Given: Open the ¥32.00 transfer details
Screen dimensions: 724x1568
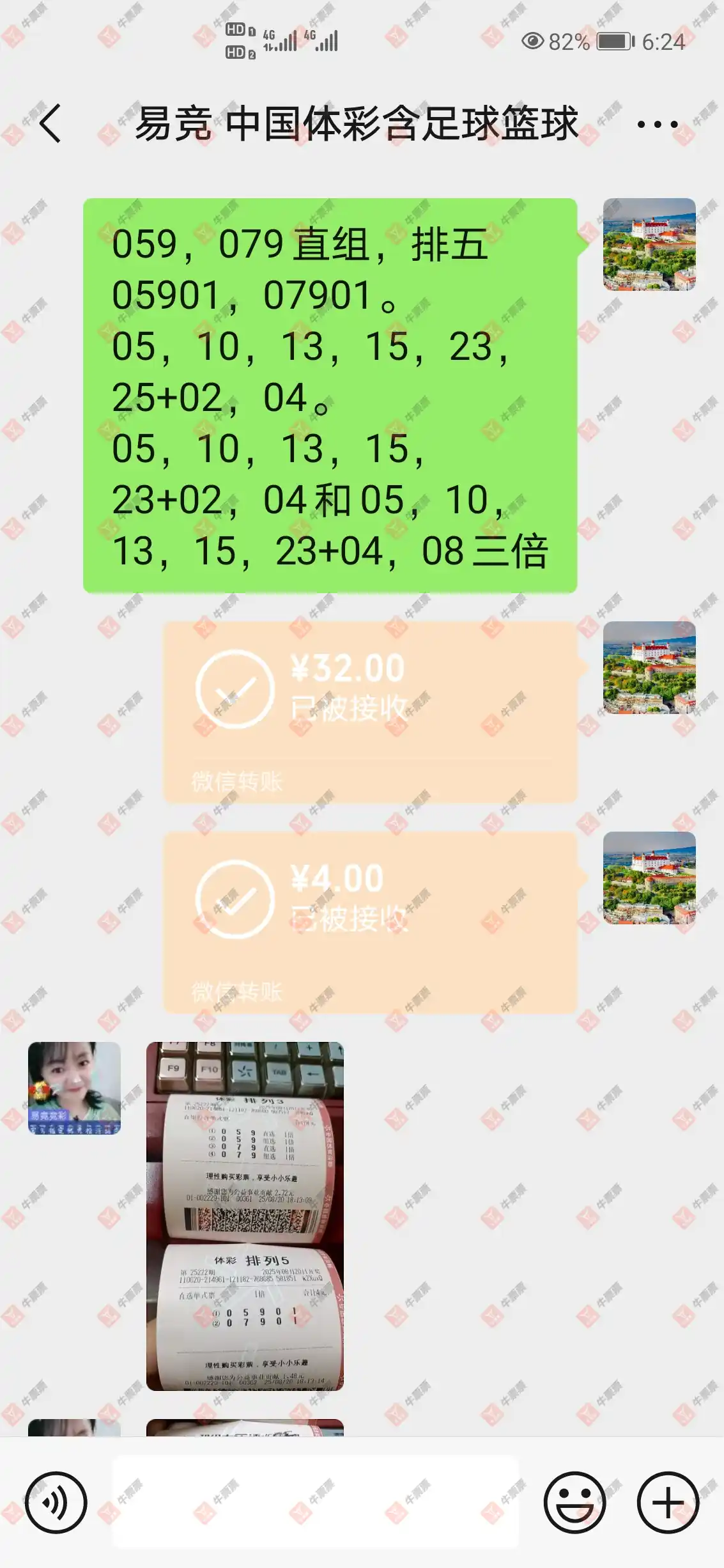Looking at the screenshot, I should click(371, 711).
